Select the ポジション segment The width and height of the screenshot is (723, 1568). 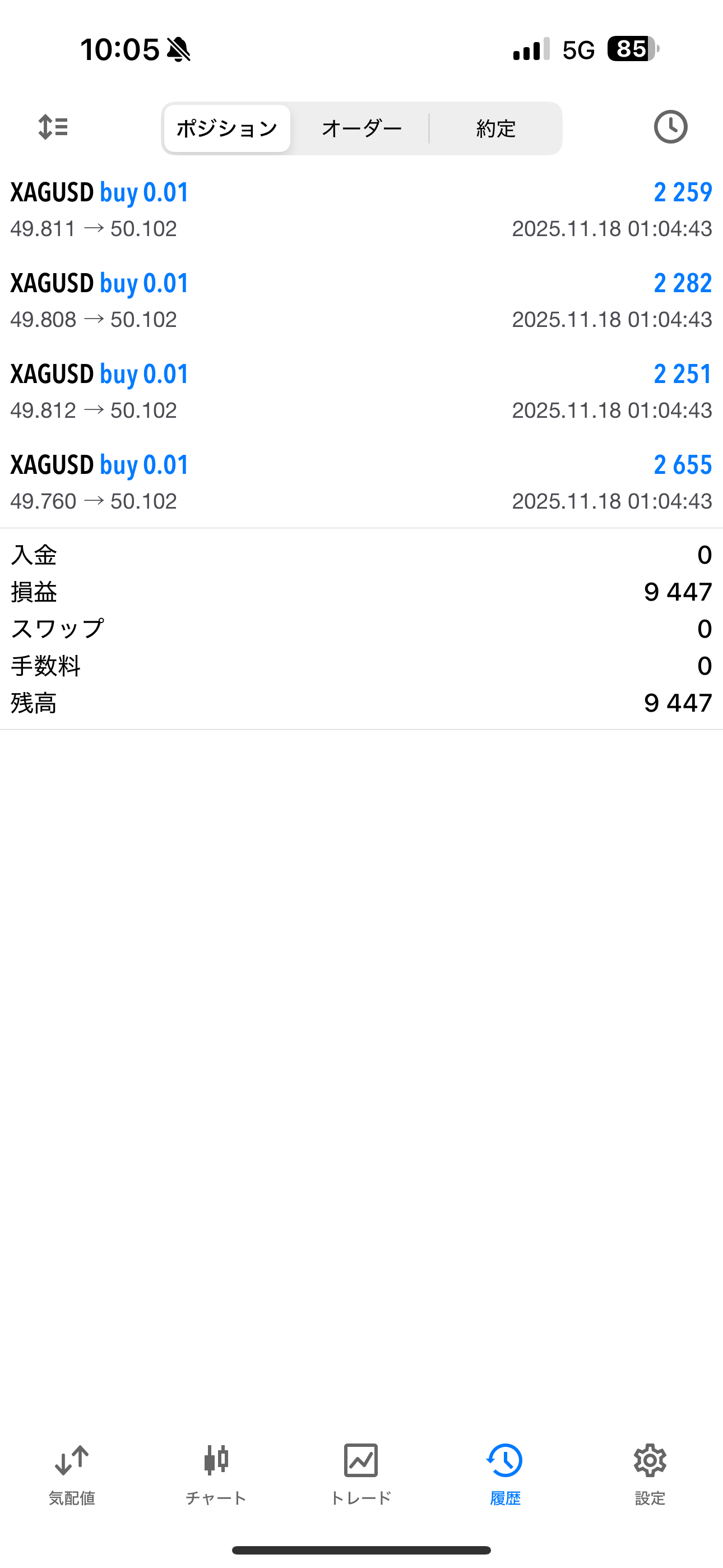point(227,128)
